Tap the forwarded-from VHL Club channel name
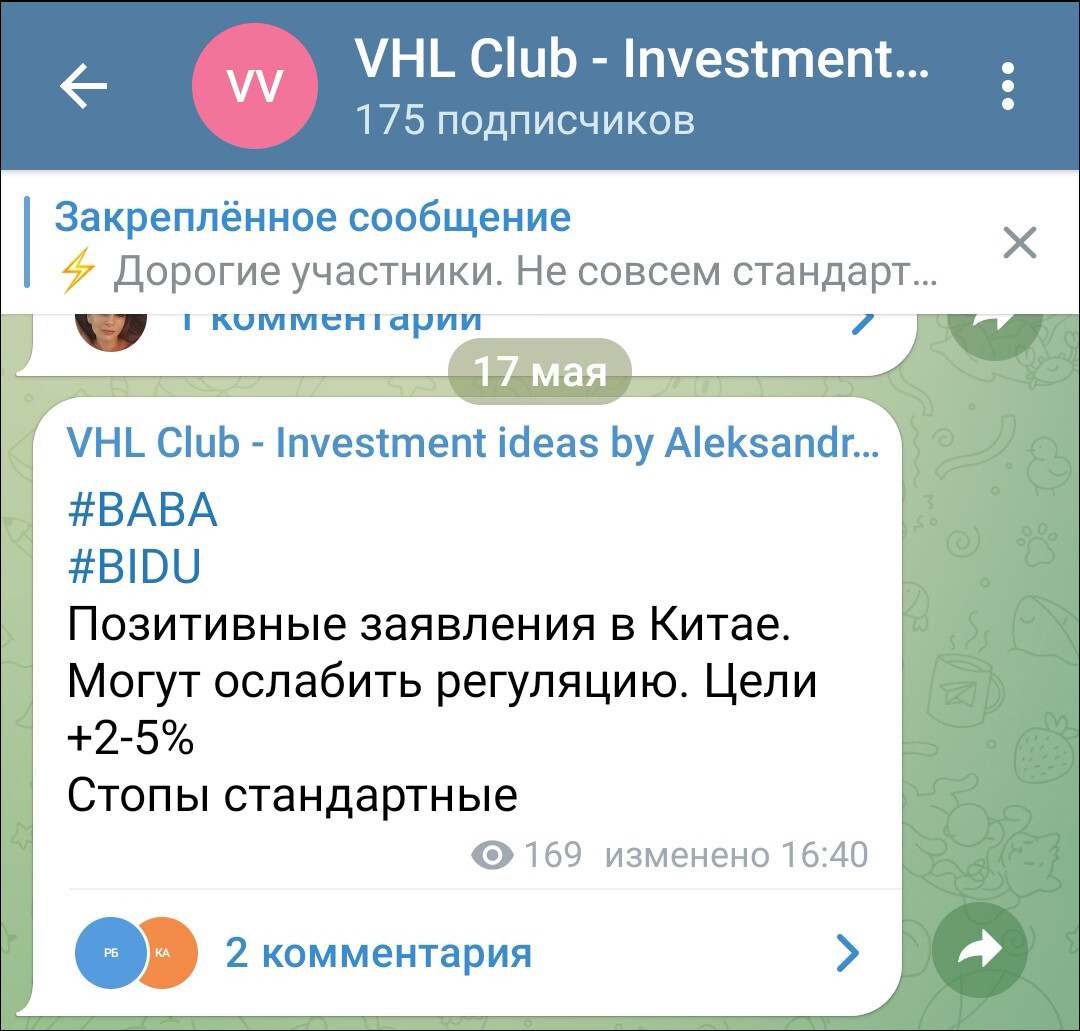 pos(472,442)
